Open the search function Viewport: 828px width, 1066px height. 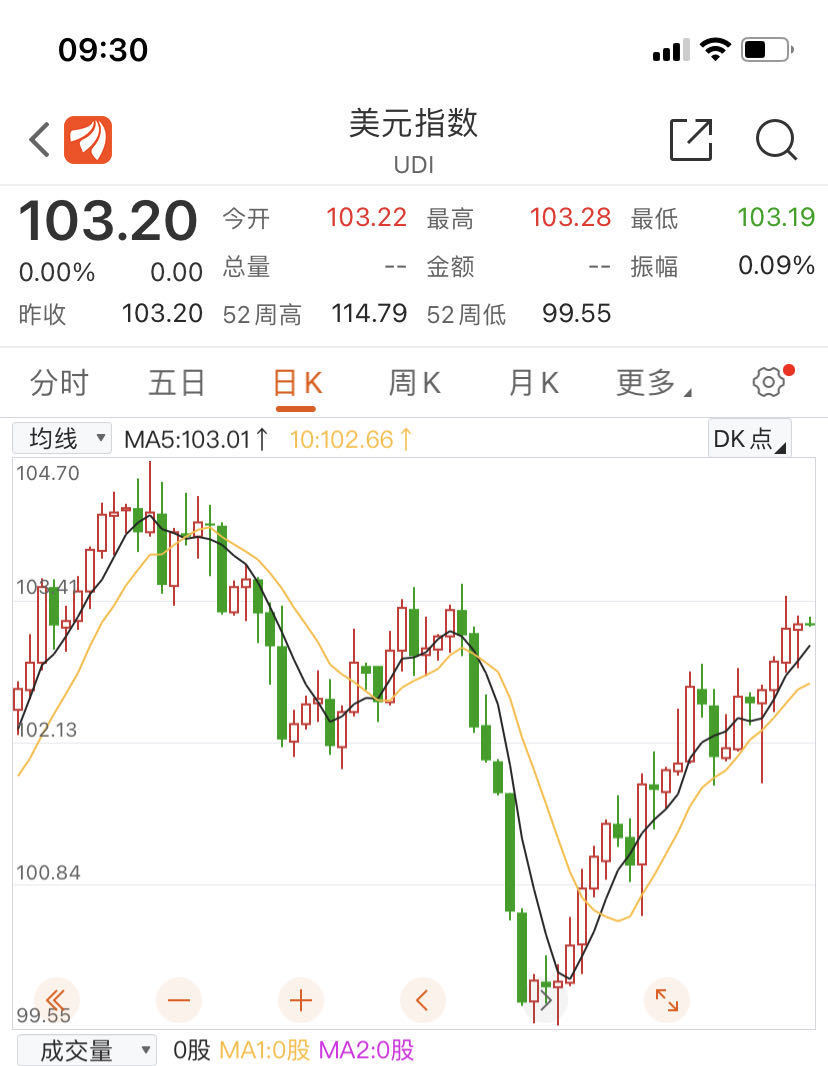point(777,140)
